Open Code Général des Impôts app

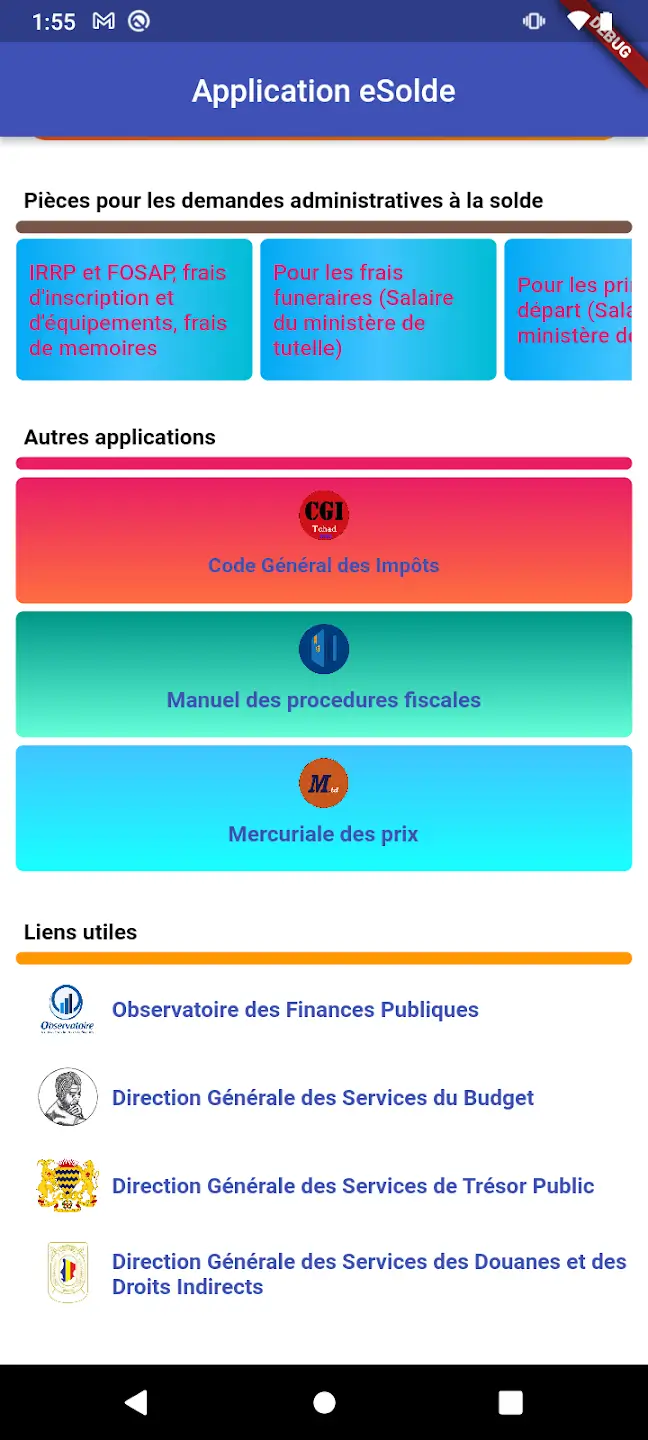pyautogui.click(x=324, y=541)
